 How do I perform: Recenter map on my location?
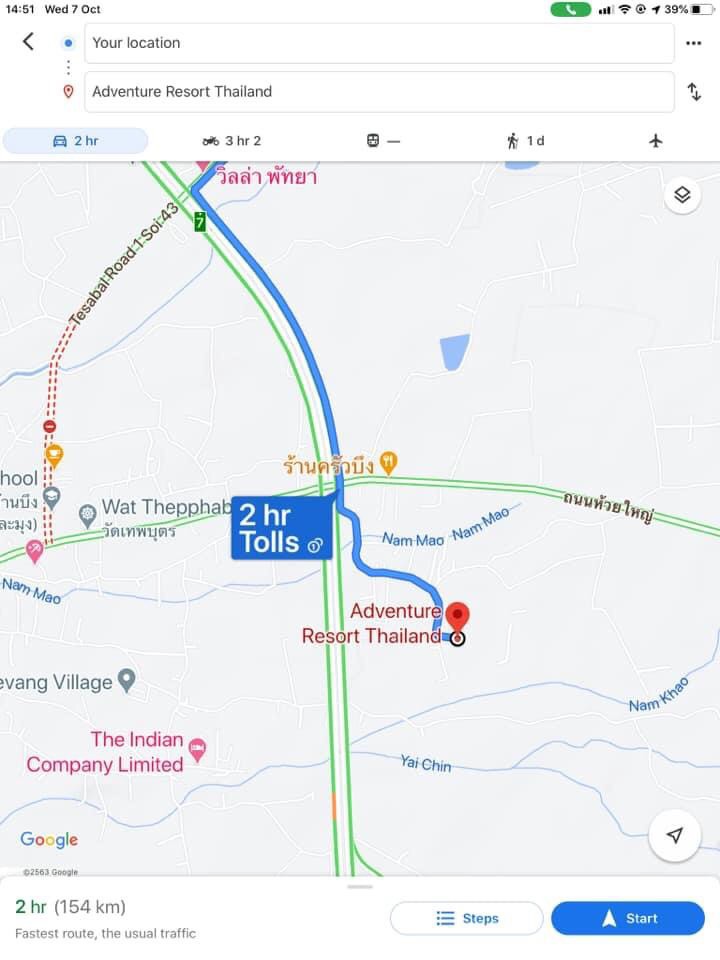(675, 835)
